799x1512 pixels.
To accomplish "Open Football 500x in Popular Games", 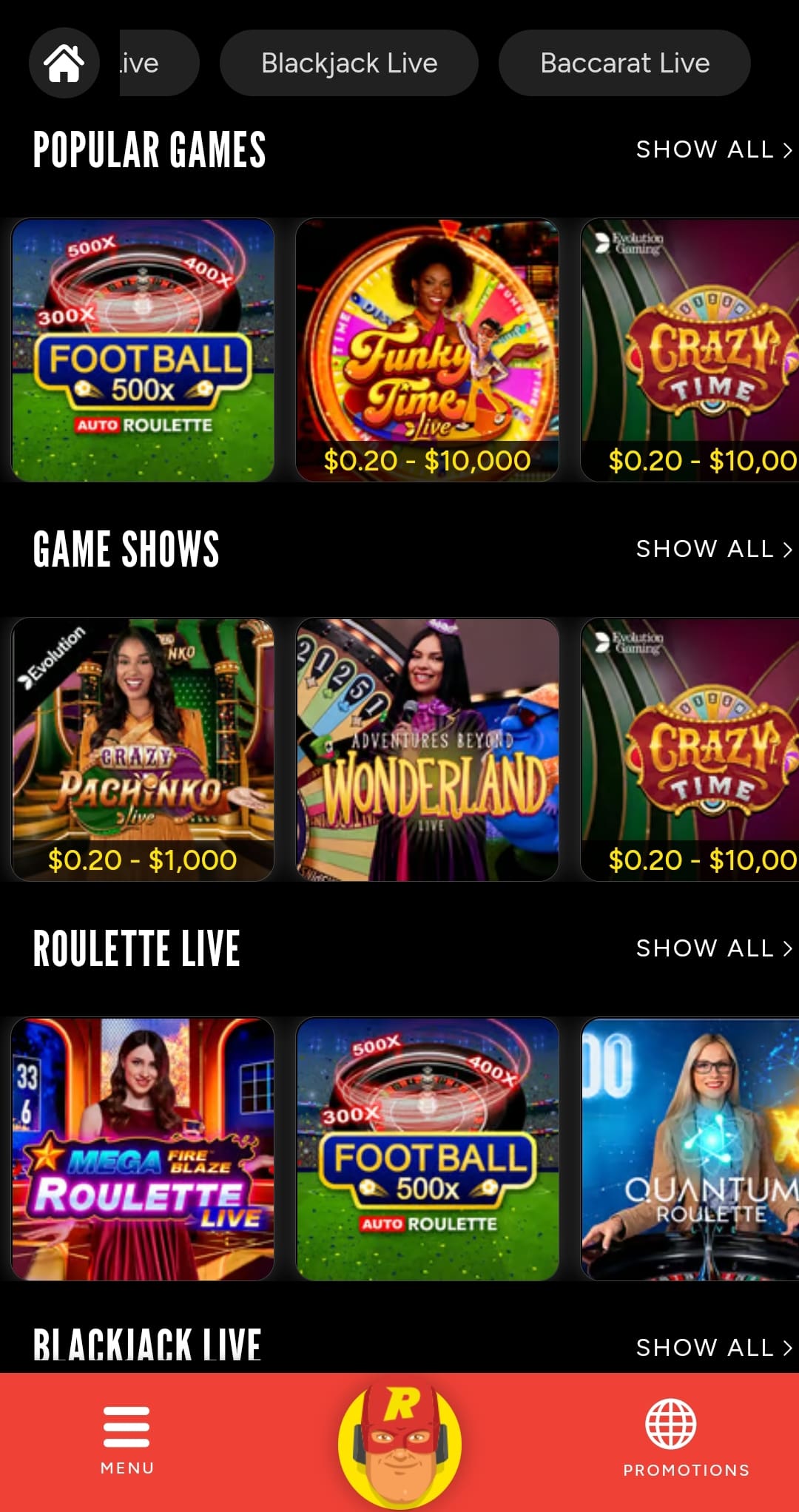I will (143, 350).
